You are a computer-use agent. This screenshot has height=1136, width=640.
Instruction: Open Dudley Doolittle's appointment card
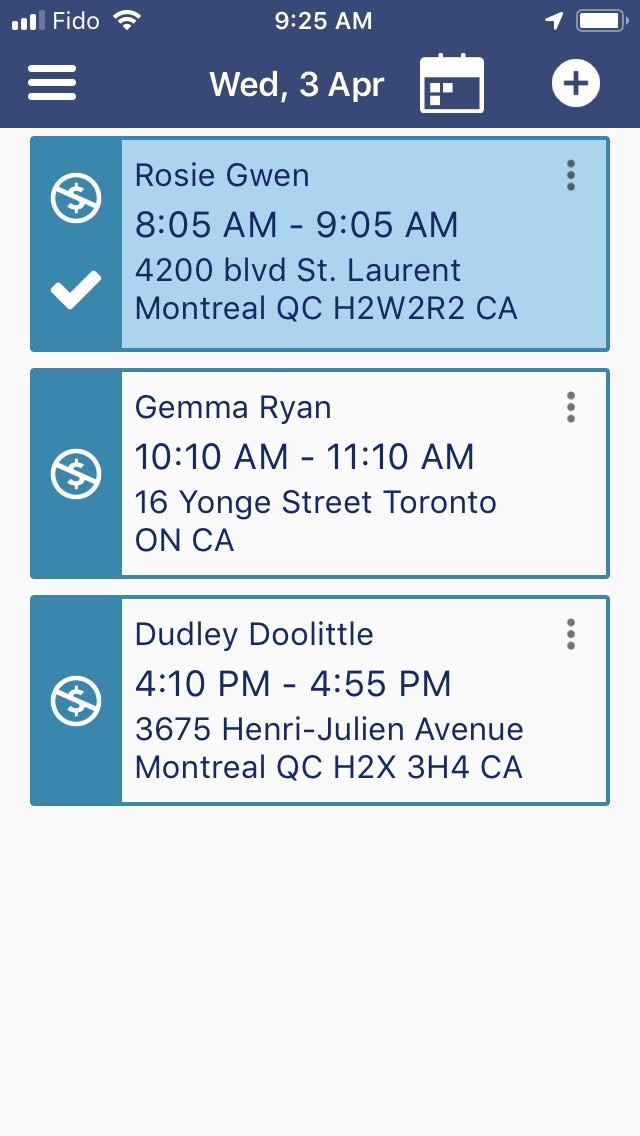[340, 701]
